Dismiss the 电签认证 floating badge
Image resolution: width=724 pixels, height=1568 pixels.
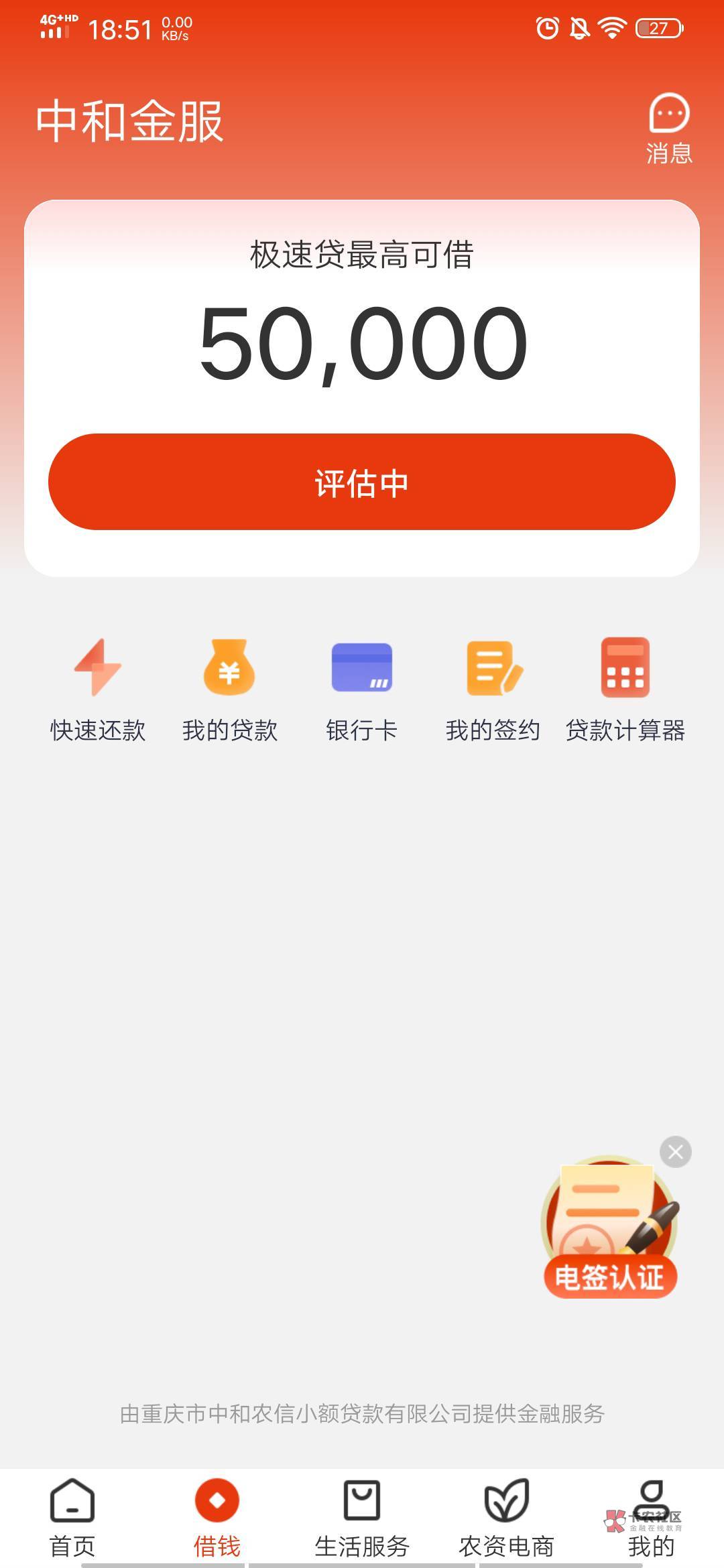[675, 1152]
